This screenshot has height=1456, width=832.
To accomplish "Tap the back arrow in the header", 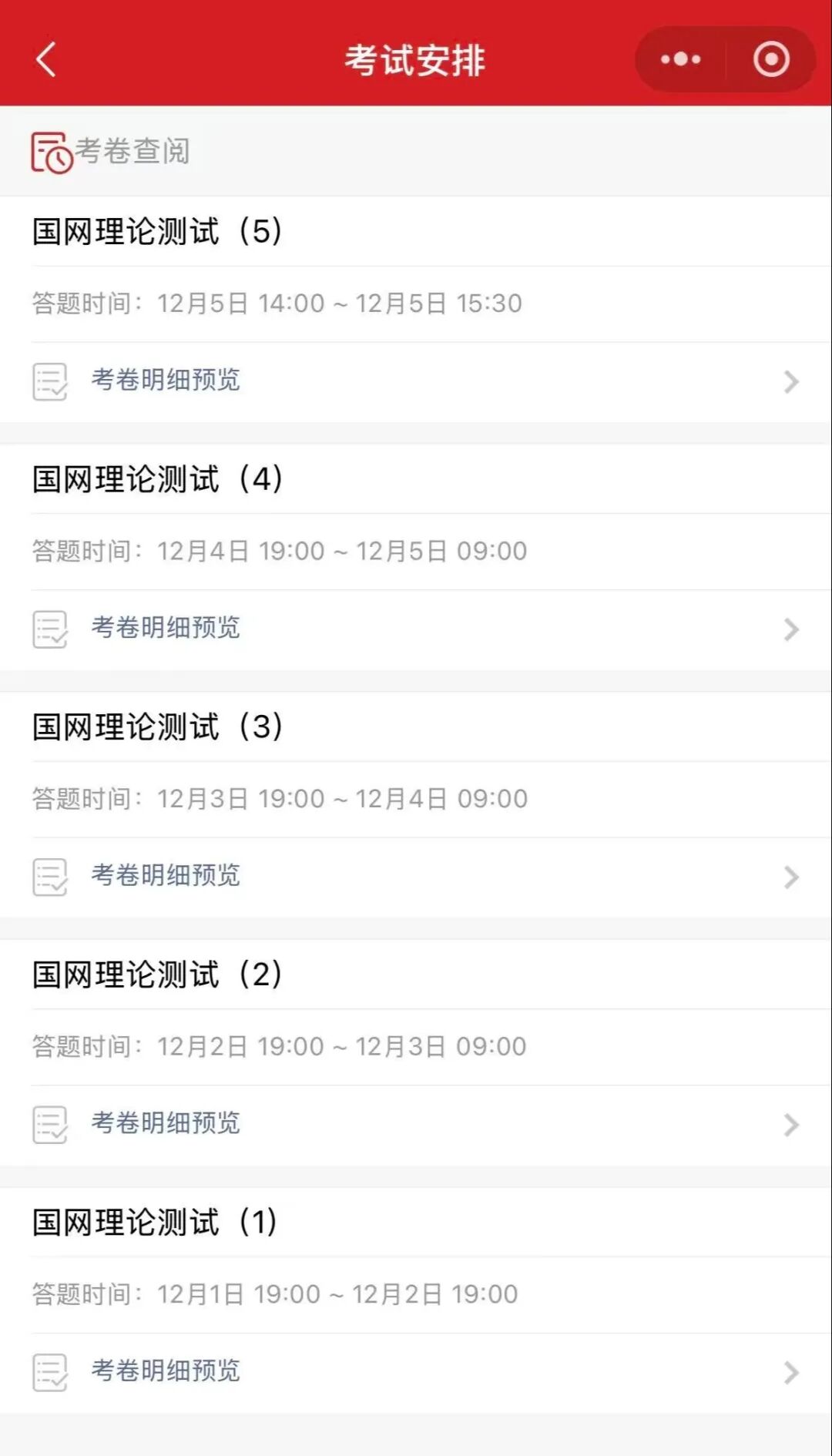I will point(44,59).
